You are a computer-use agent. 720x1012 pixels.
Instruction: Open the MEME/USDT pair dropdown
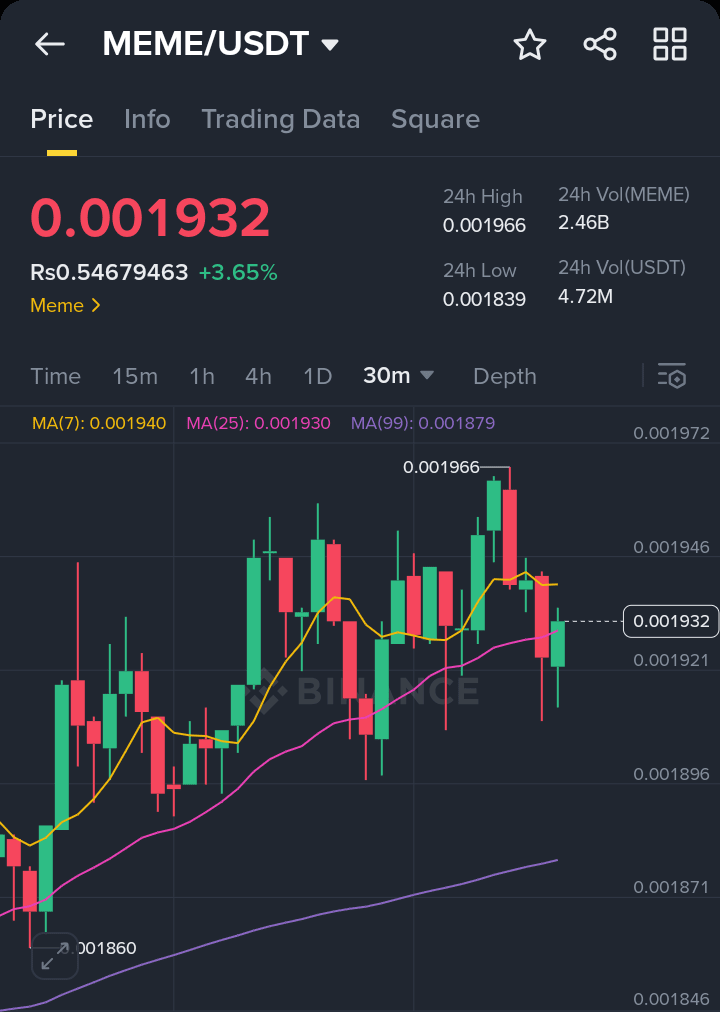[222, 44]
